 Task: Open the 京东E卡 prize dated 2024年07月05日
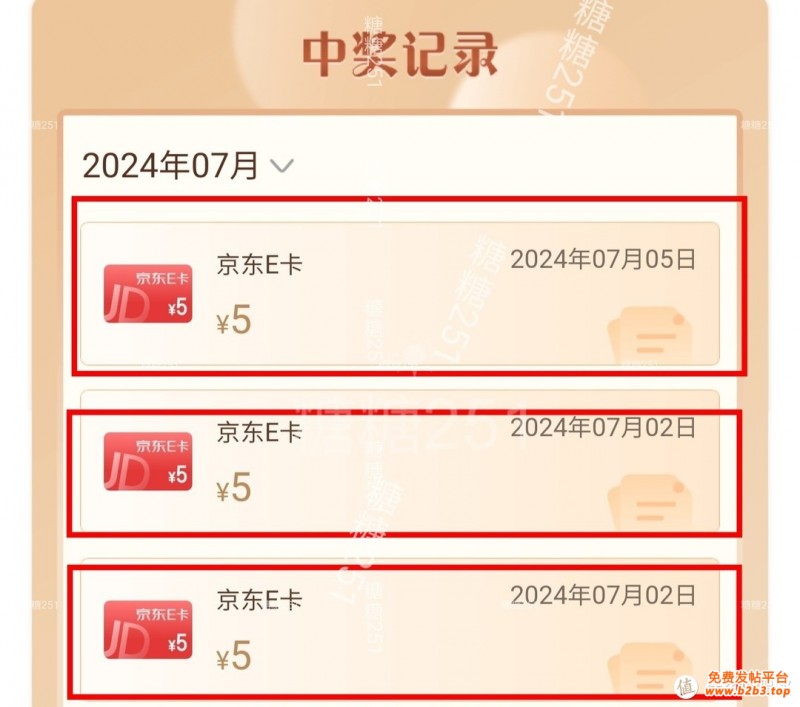pyautogui.click(x=400, y=293)
